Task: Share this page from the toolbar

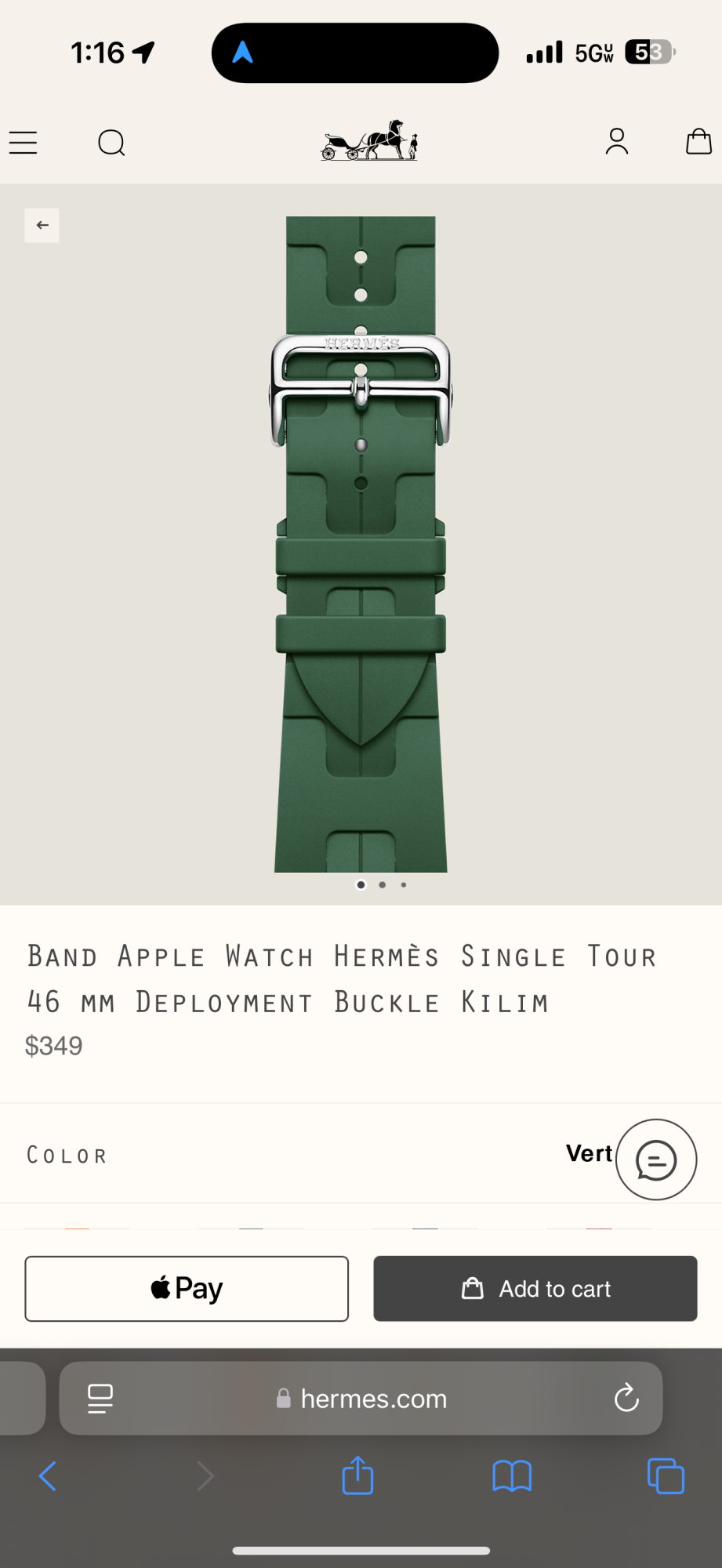Action: pyautogui.click(x=357, y=1475)
